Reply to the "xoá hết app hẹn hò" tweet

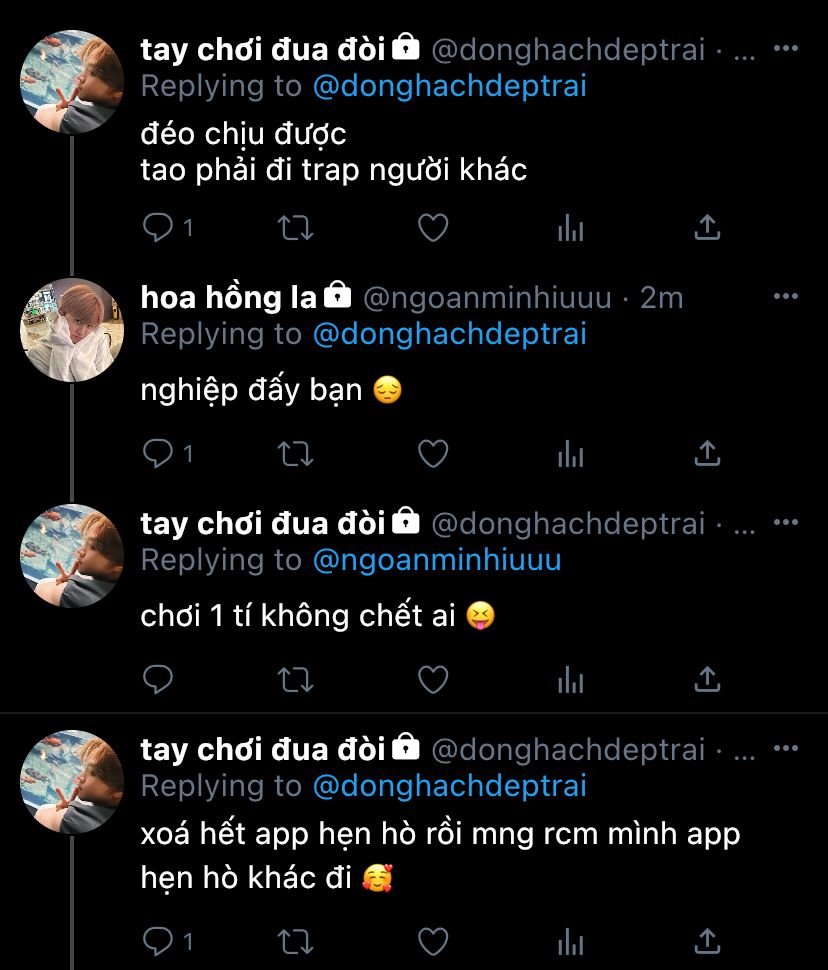159,941
